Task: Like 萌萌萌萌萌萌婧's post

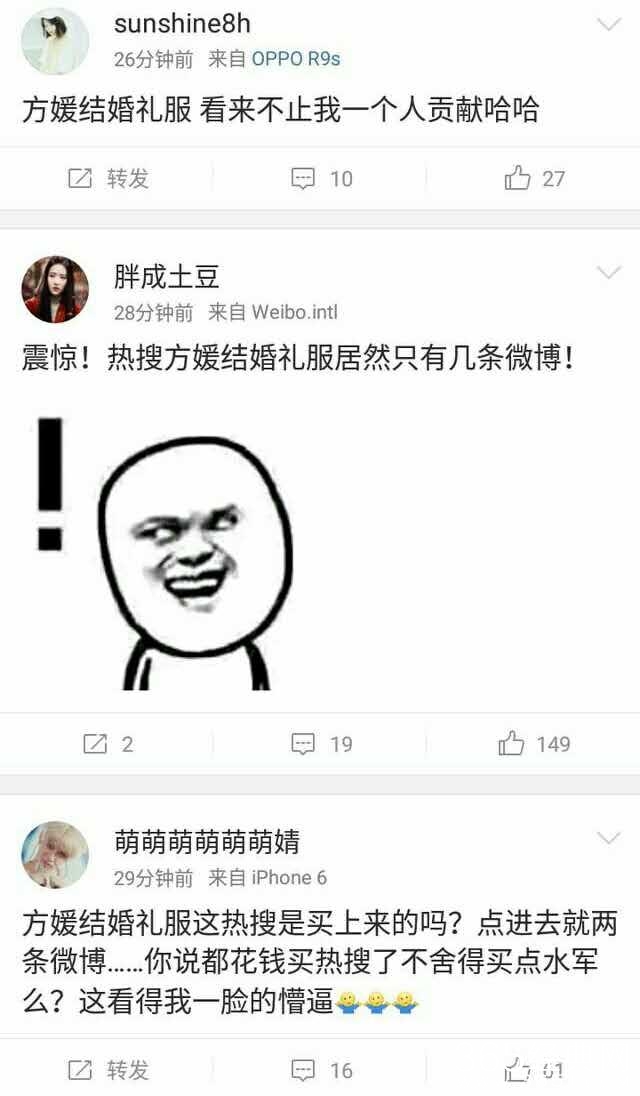Action: point(534,1070)
